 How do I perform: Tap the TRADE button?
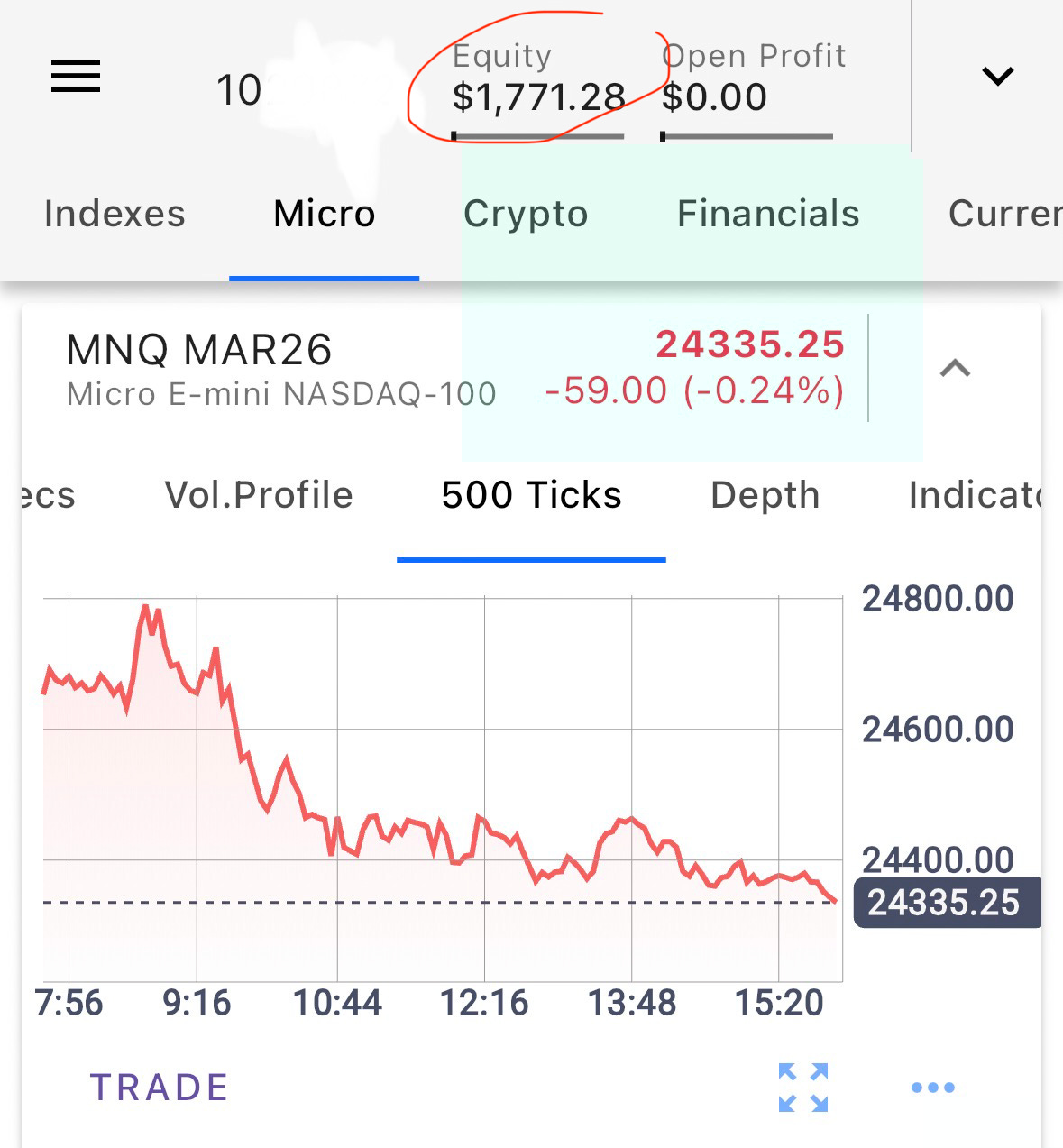tap(159, 1088)
